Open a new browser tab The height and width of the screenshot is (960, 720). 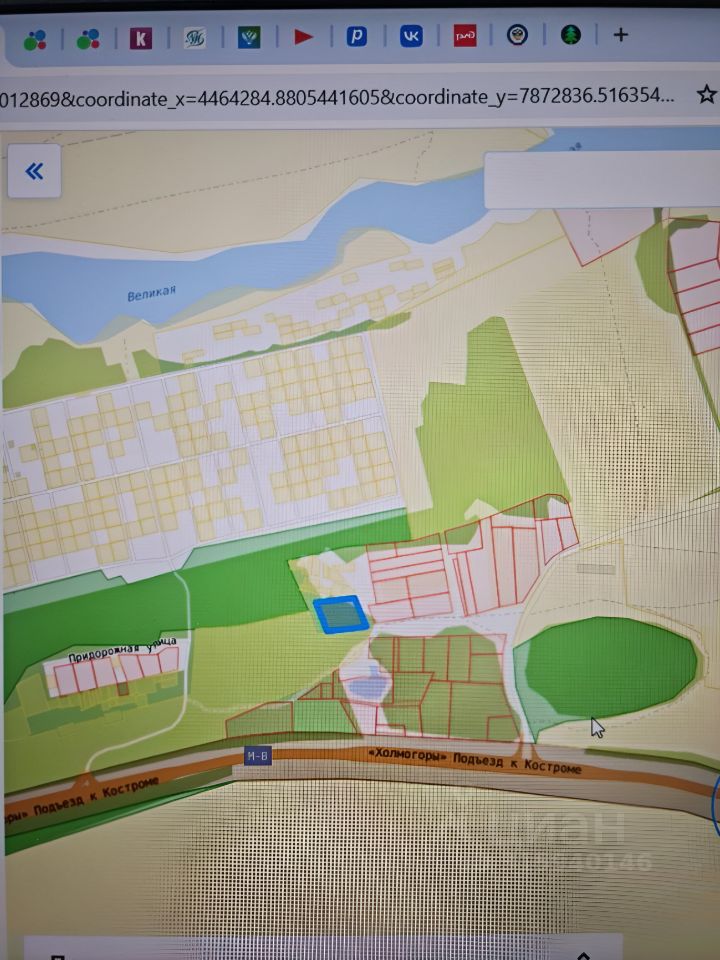621,35
